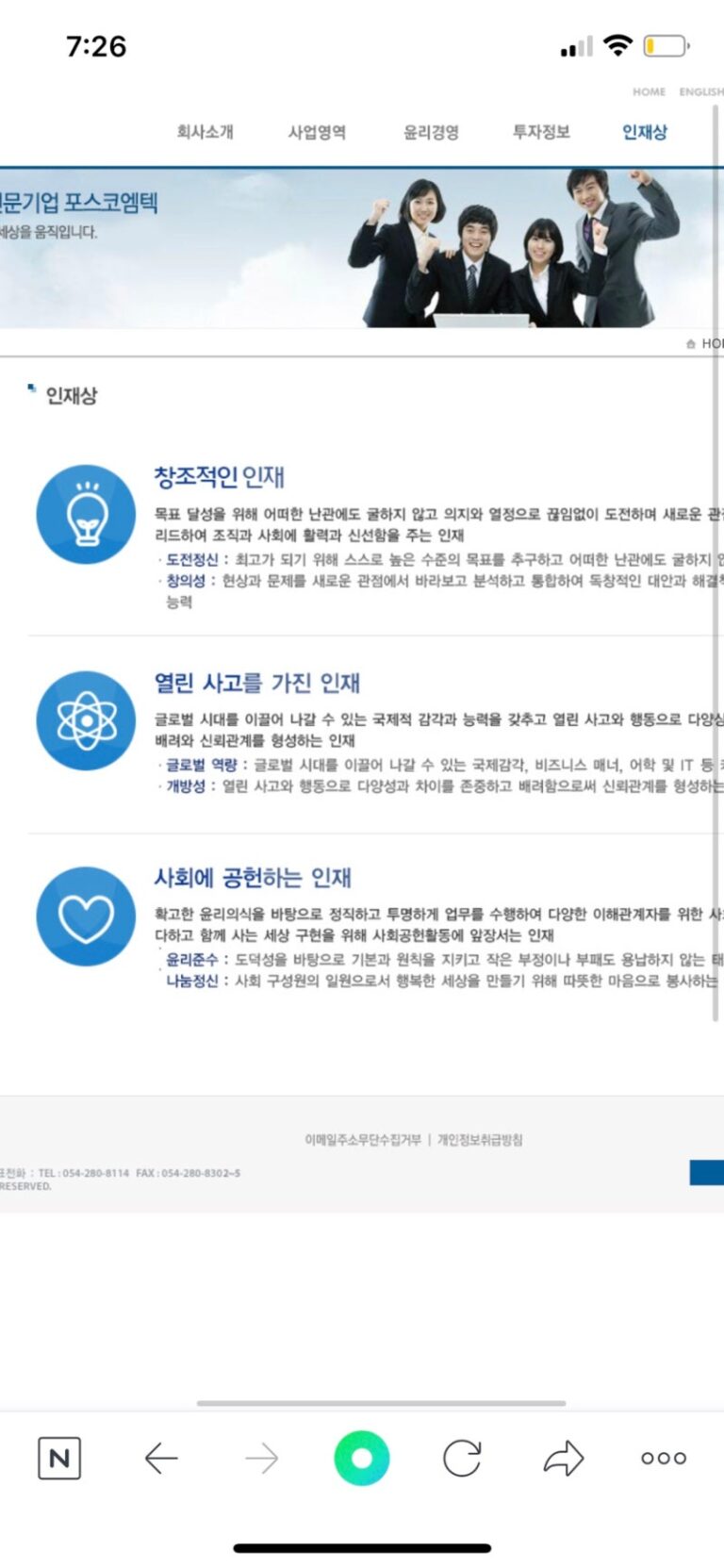Select the 인재상 menu item

645,132
